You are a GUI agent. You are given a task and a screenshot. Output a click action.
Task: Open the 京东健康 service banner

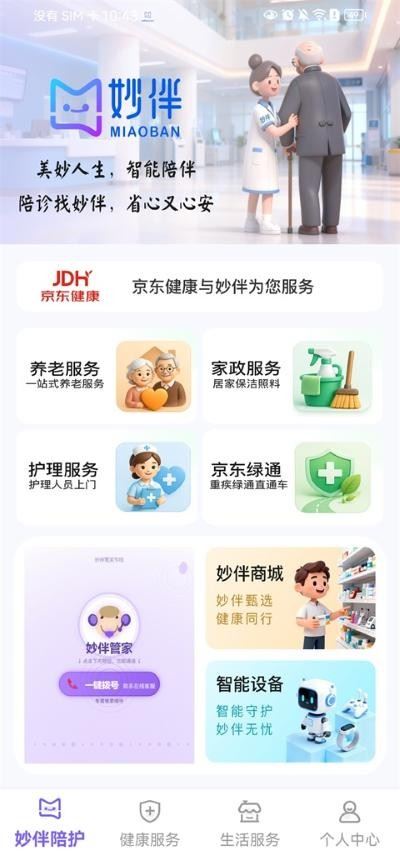(x=200, y=286)
